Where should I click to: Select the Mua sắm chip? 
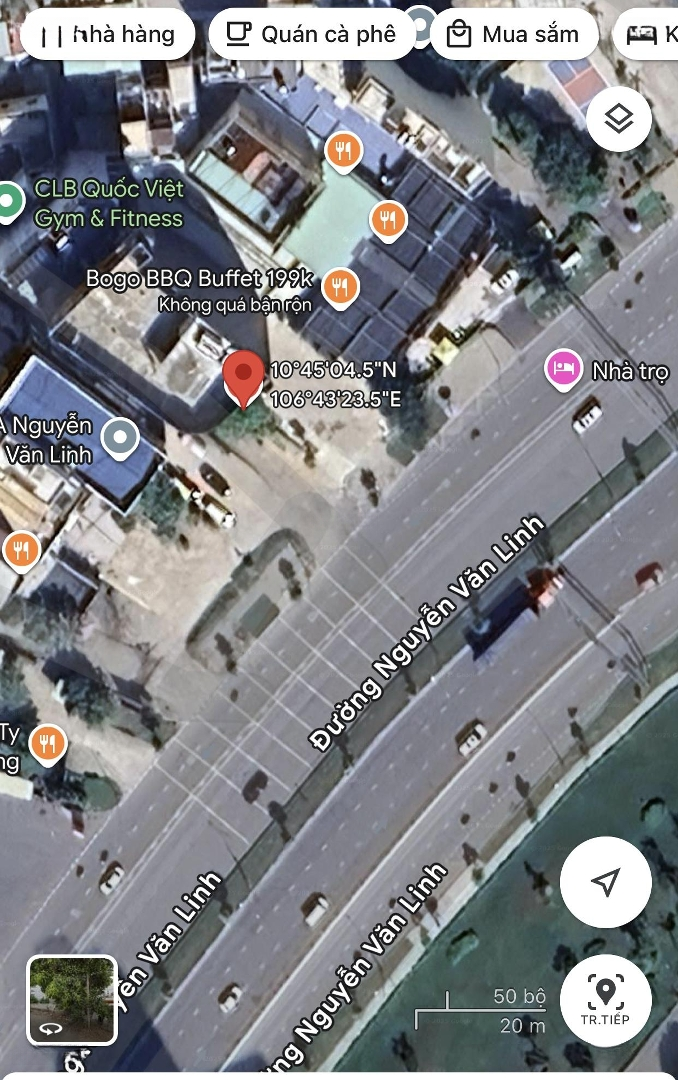pos(514,35)
